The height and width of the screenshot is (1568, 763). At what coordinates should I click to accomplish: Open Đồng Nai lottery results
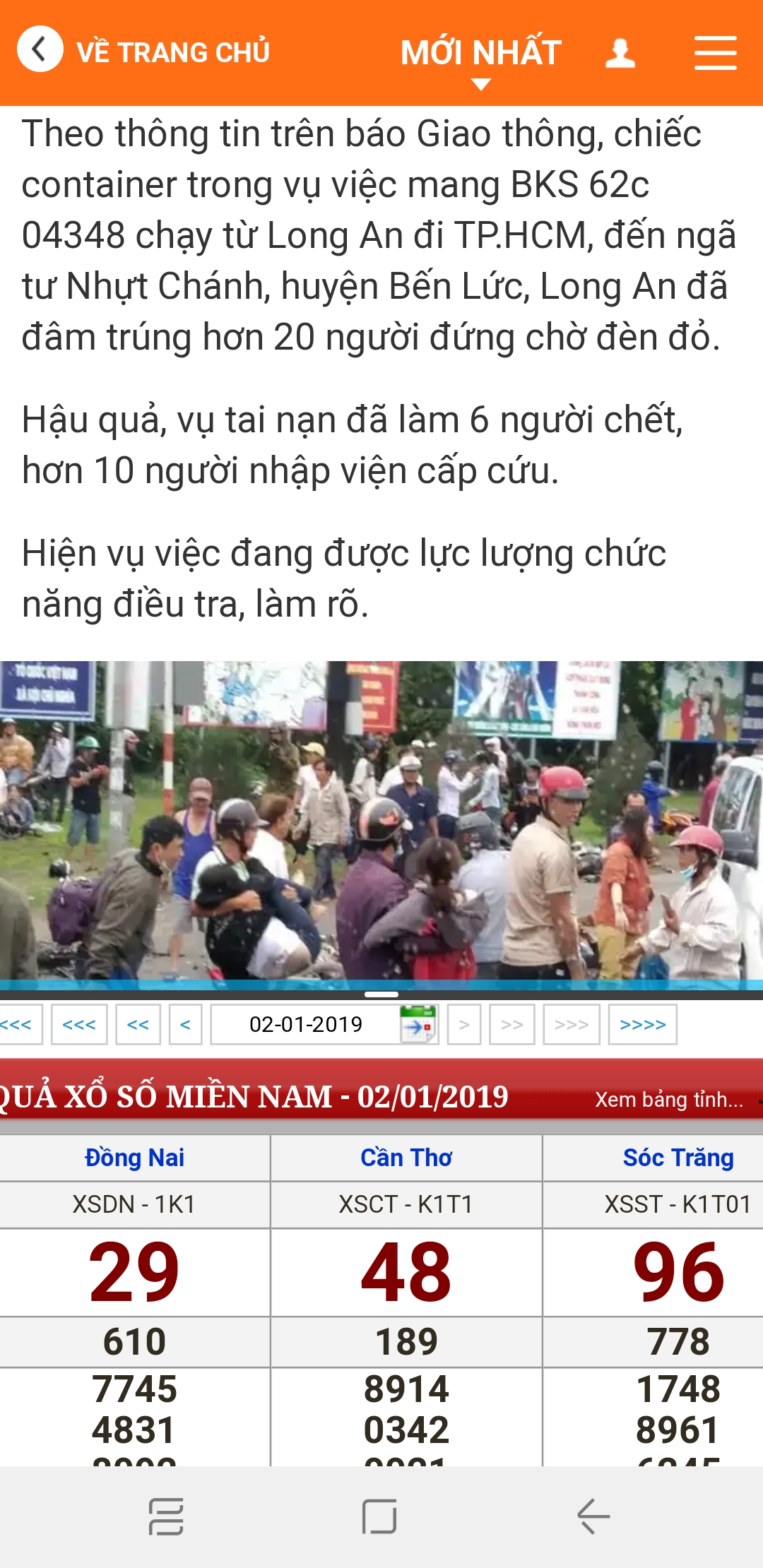pos(134,1158)
